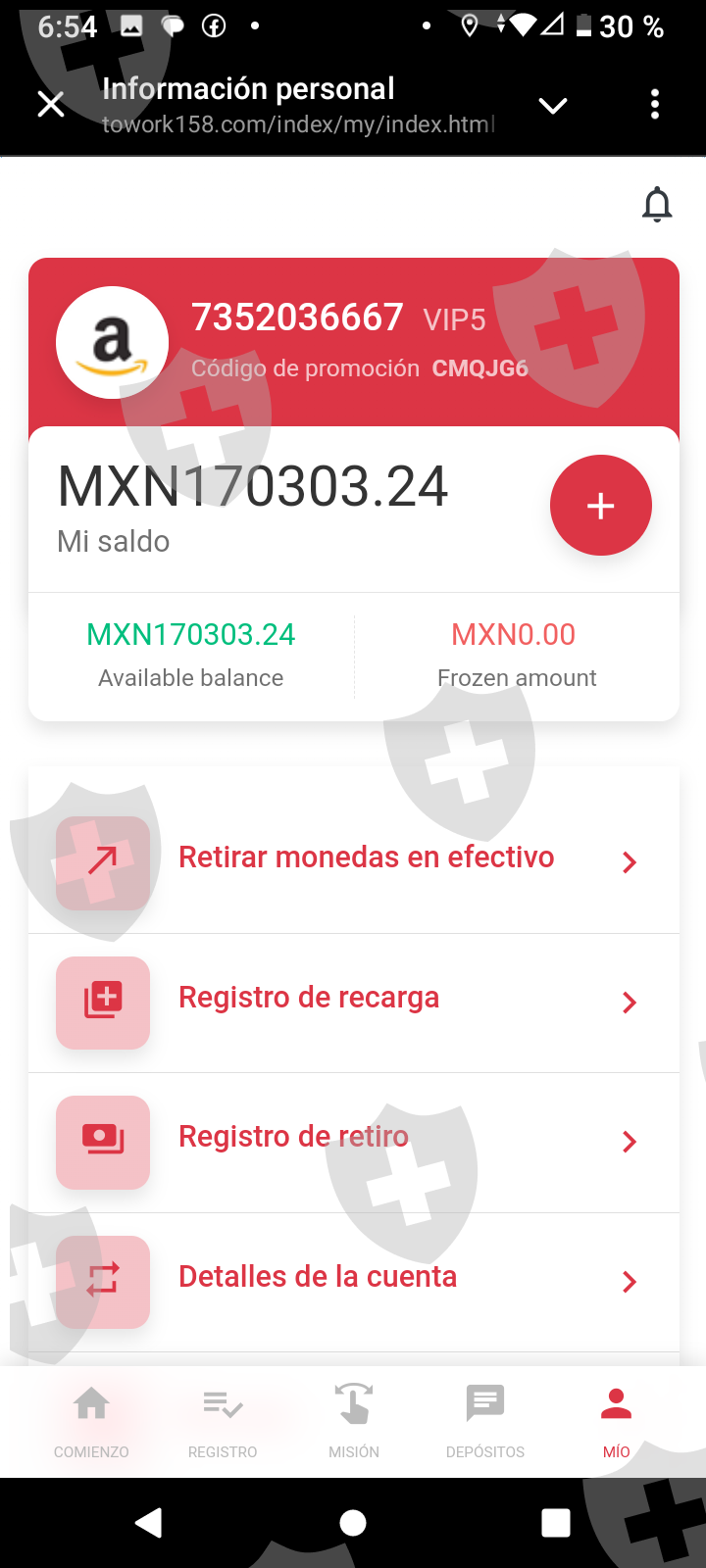Switch to the Comienzo tab
Screen dimensions: 706x1568
(x=91, y=1421)
